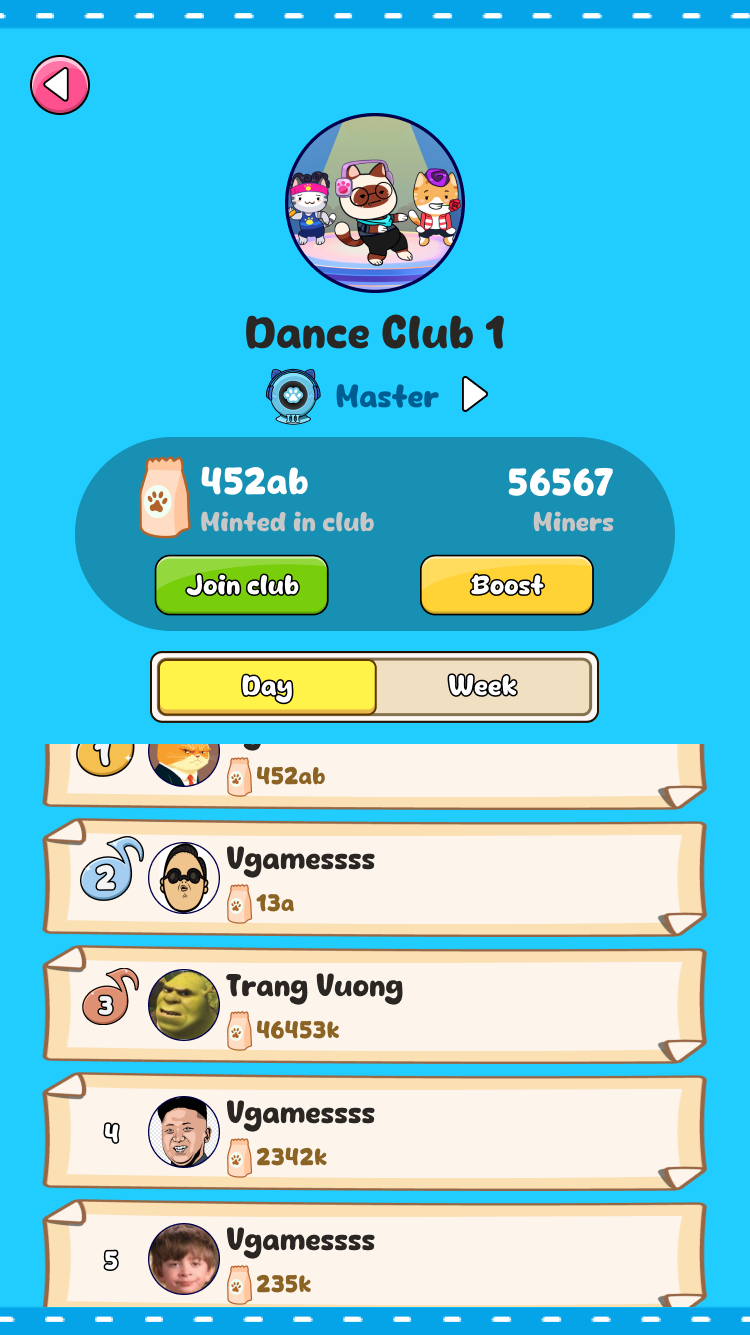
Task: Tap the pink back arrow
Action: (60, 85)
